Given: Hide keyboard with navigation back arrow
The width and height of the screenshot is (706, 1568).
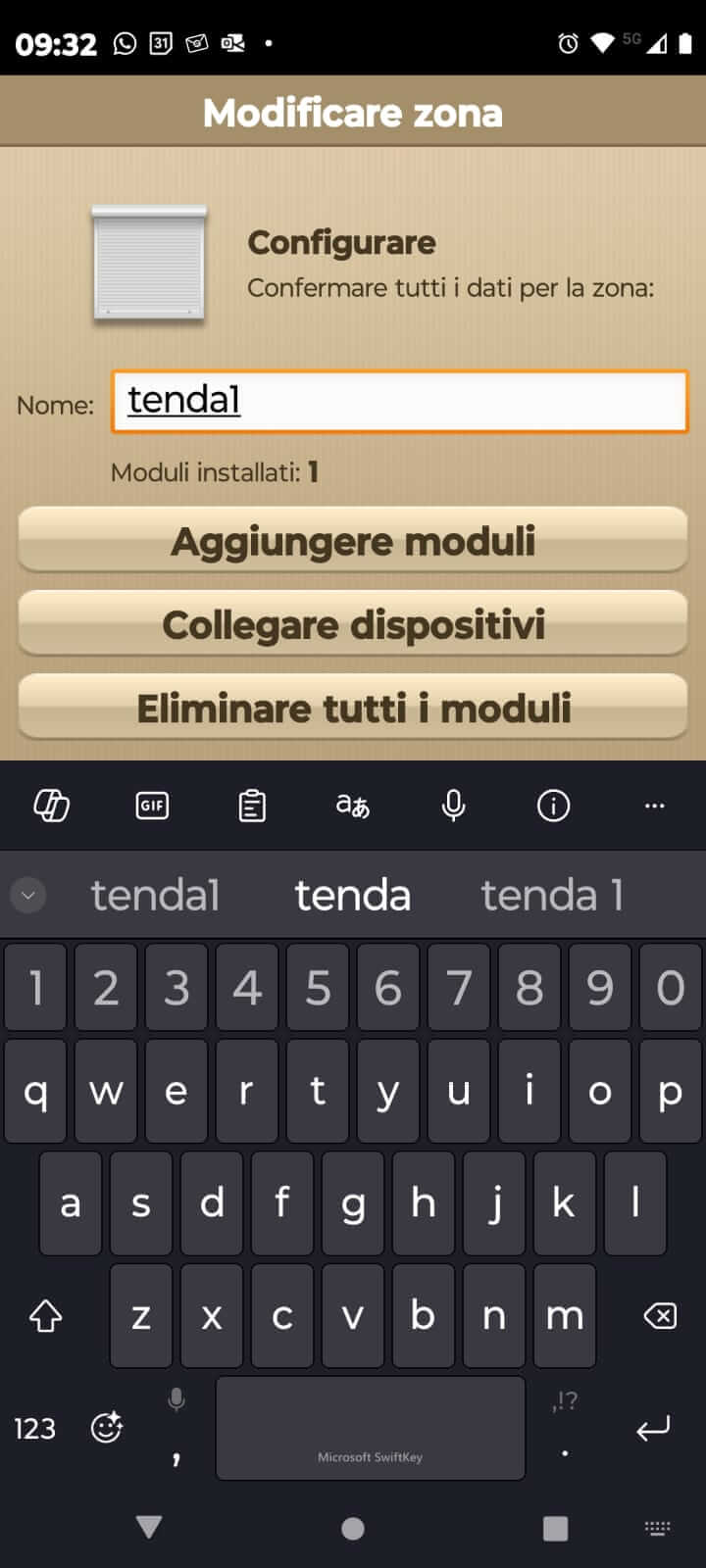Looking at the screenshot, I should (149, 1527).
